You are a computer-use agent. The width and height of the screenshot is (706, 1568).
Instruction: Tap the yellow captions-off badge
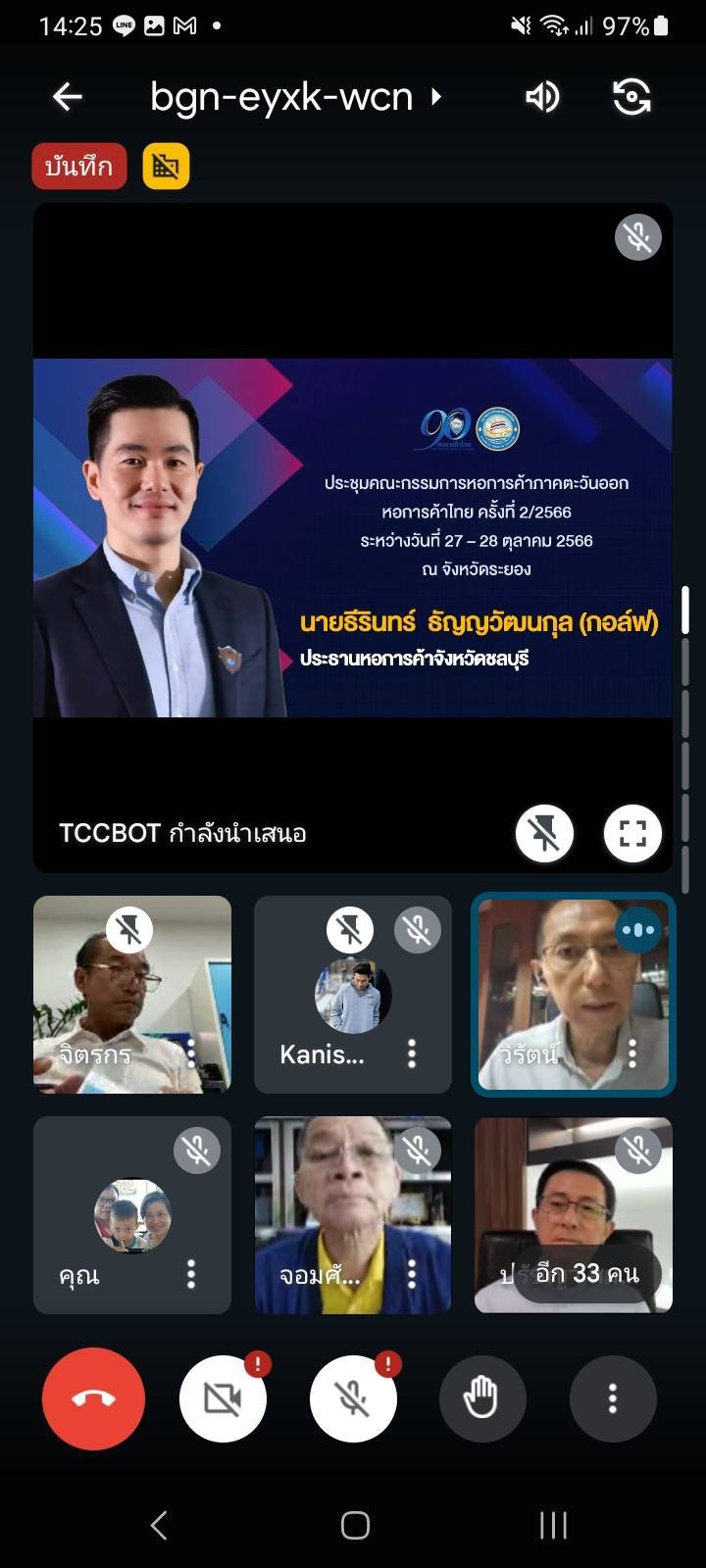pyautogui.click(x=166, y=167)
